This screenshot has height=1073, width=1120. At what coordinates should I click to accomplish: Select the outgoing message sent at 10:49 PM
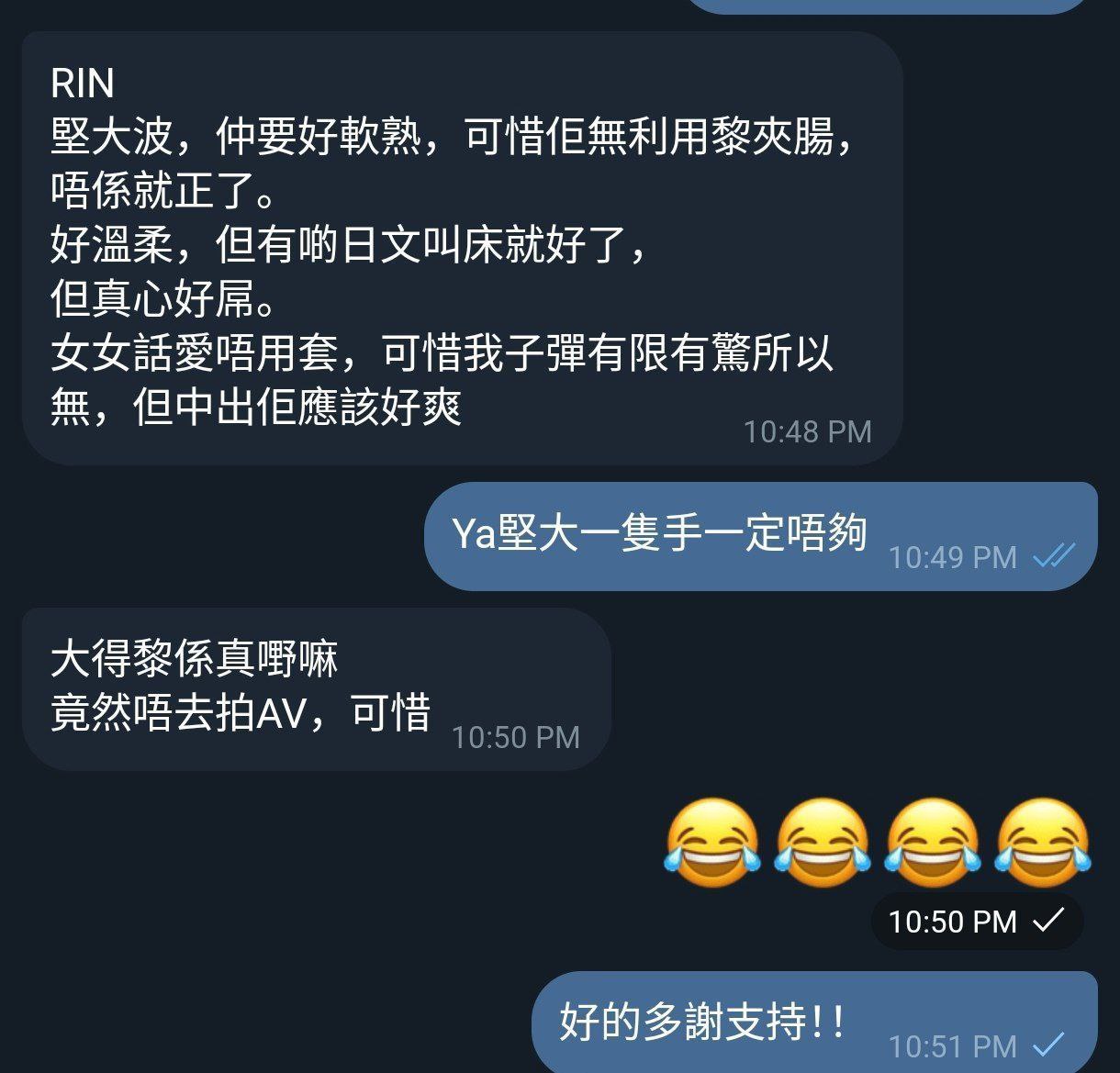[760, 536]
